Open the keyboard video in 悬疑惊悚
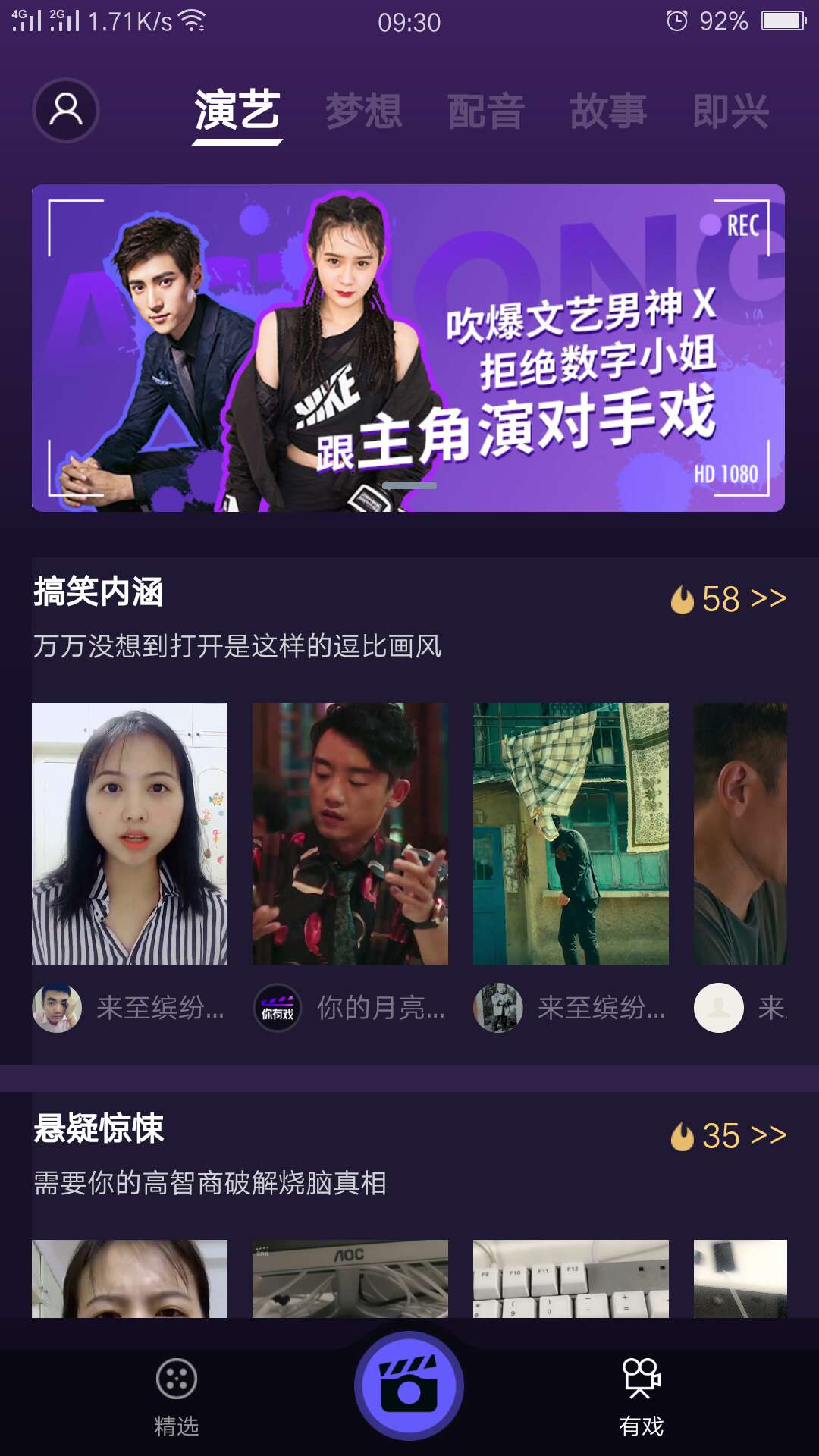Screen dimensions: 819x1456 tap(570, 1278)
